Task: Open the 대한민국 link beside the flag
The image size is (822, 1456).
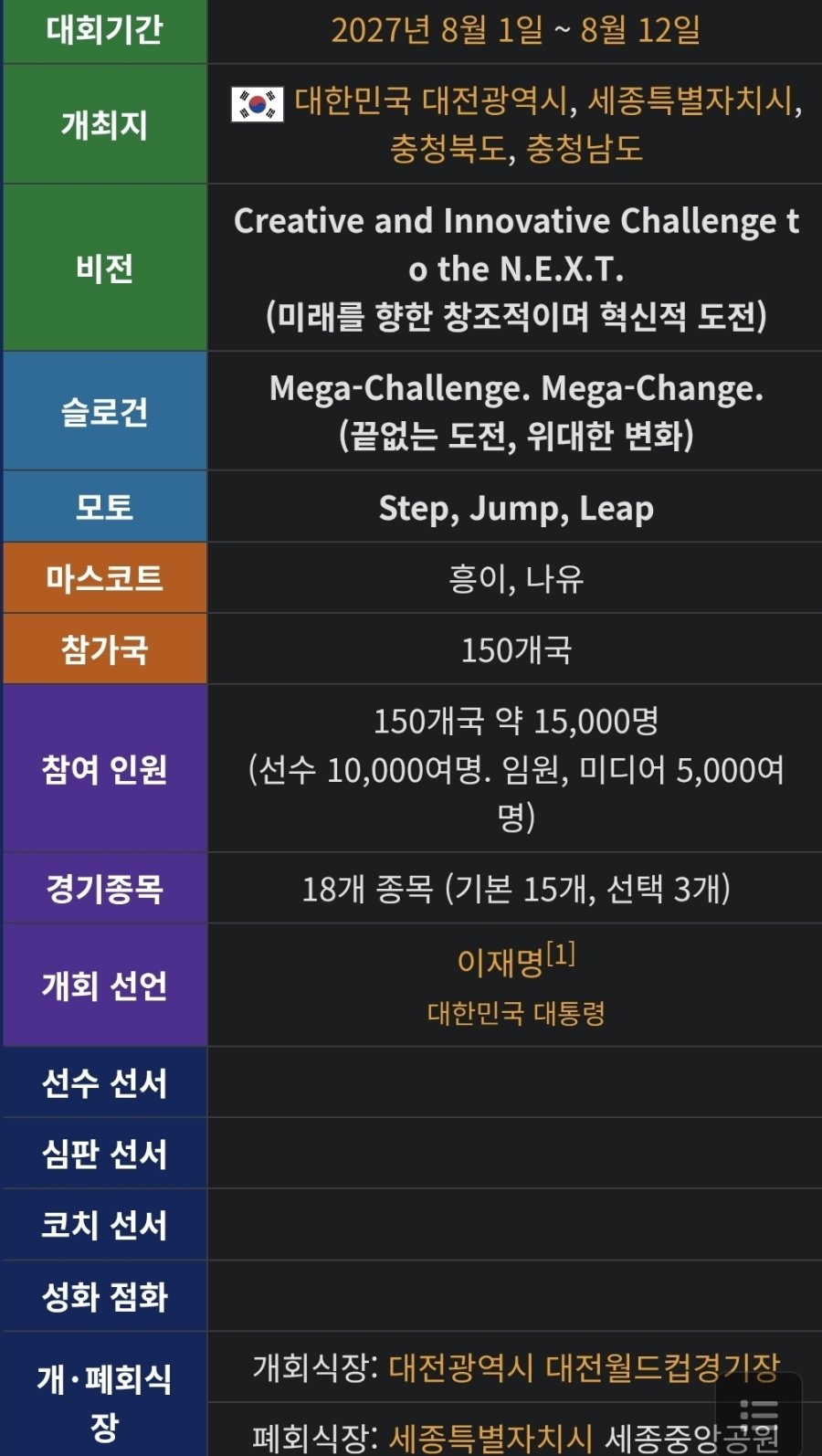Action: [353, 100]
